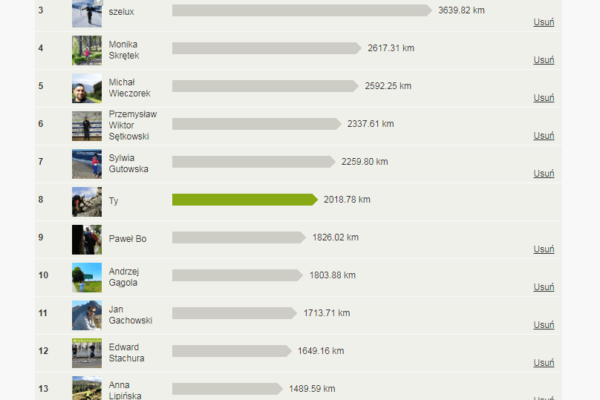
Task: Open Monika Skrętek's profile
Action: click(86, 50)
